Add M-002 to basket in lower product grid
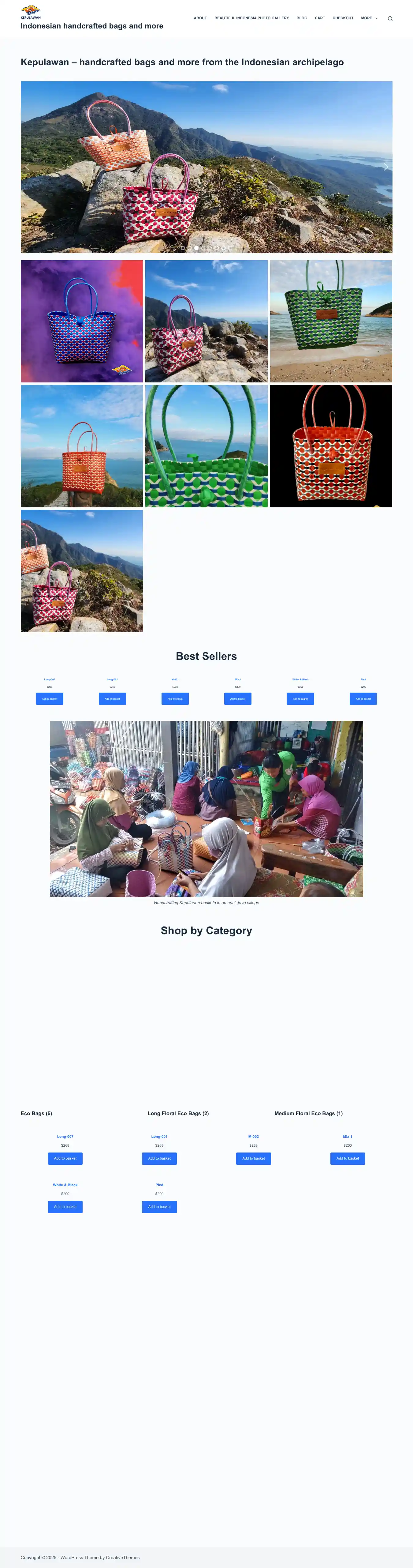413x1568 pixels. (x=253, y=1158)
